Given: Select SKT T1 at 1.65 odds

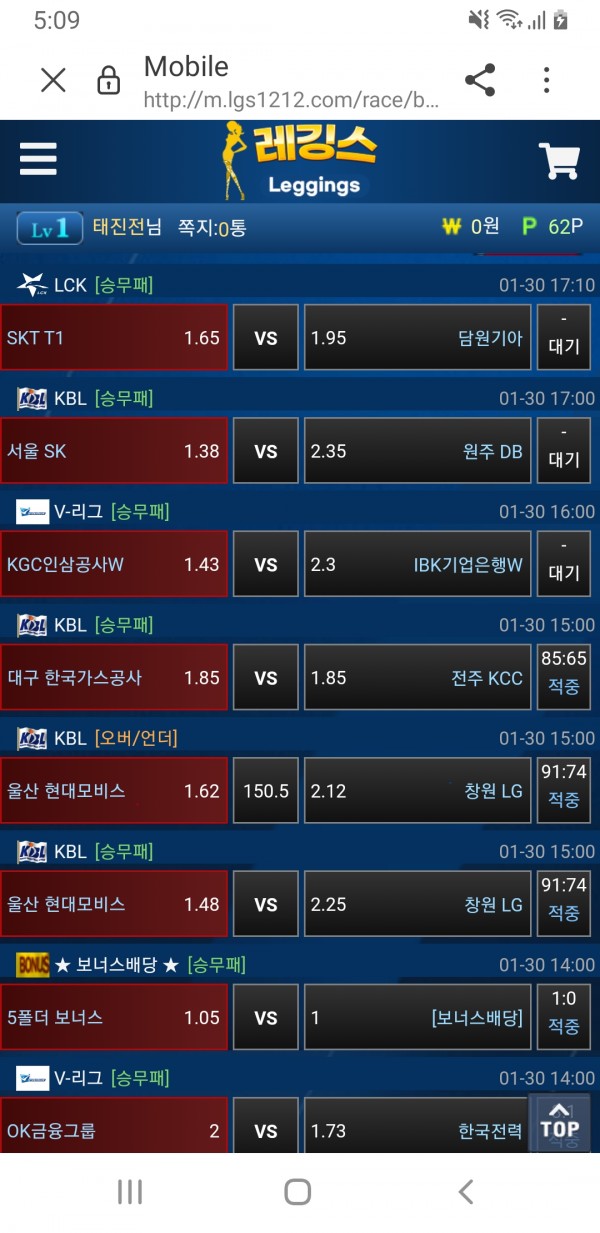Looking at the screenshot, I should [114, 338].
